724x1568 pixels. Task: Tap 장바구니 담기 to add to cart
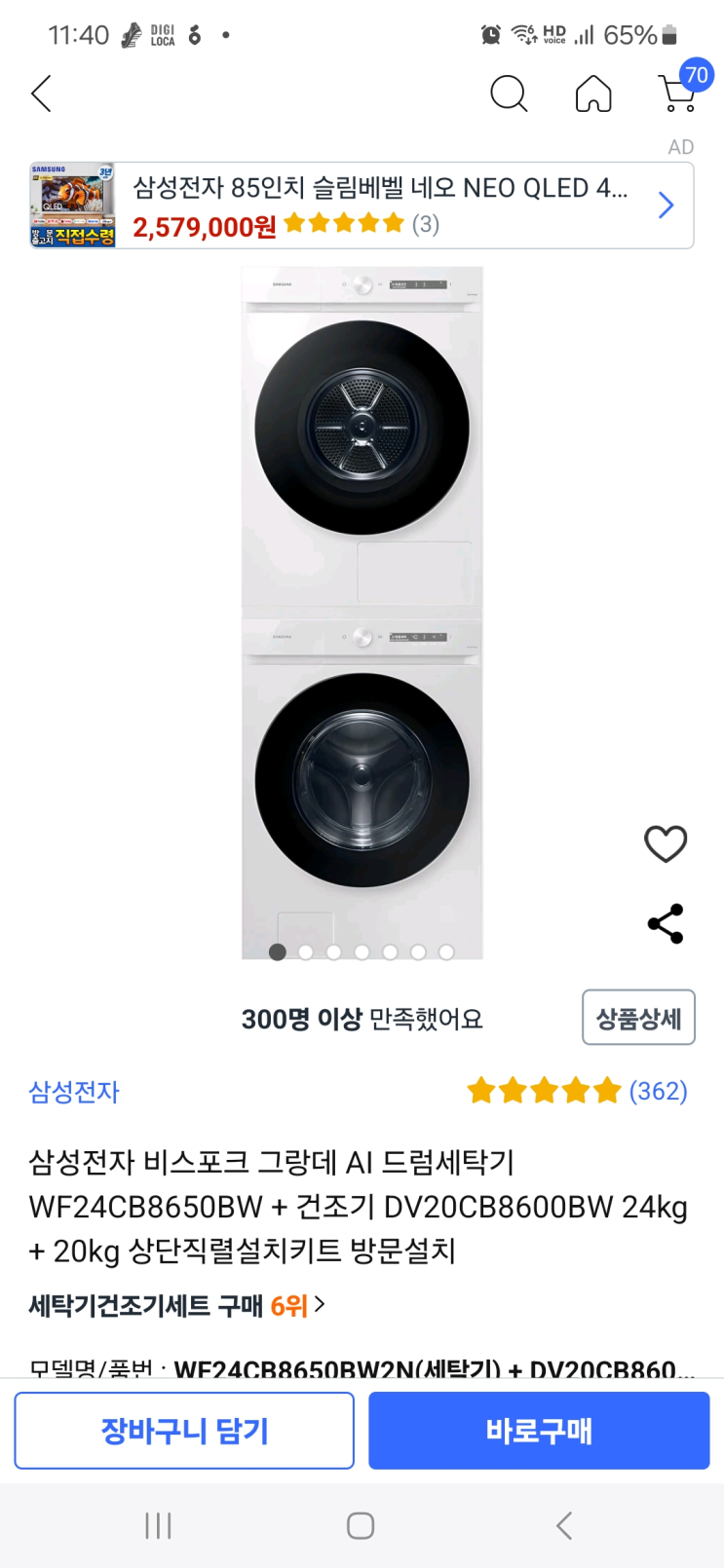click(184, 1431)
